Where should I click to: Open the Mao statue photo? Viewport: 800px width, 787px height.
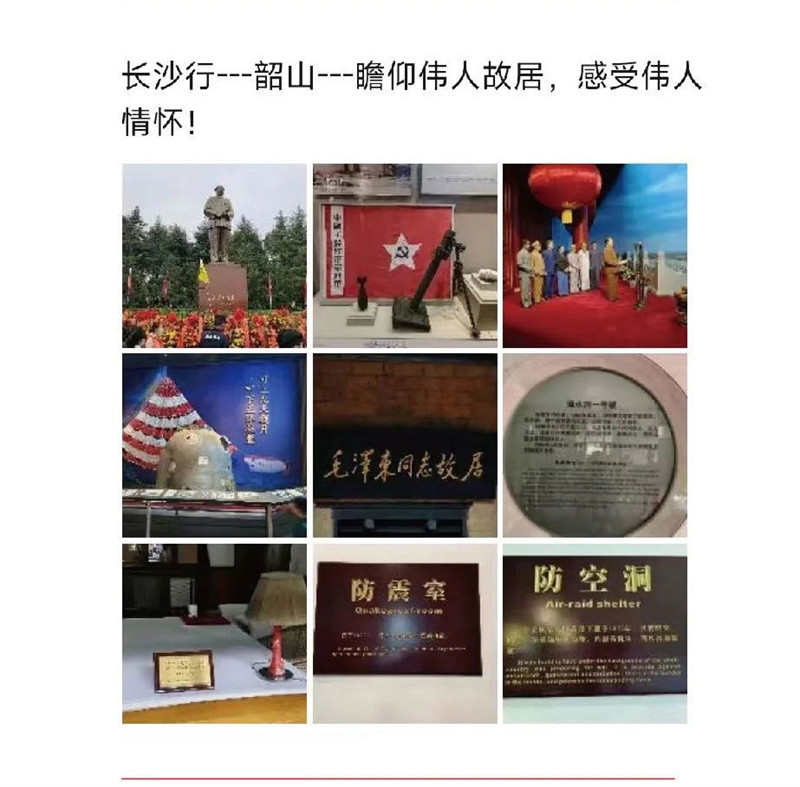point(214,255)
